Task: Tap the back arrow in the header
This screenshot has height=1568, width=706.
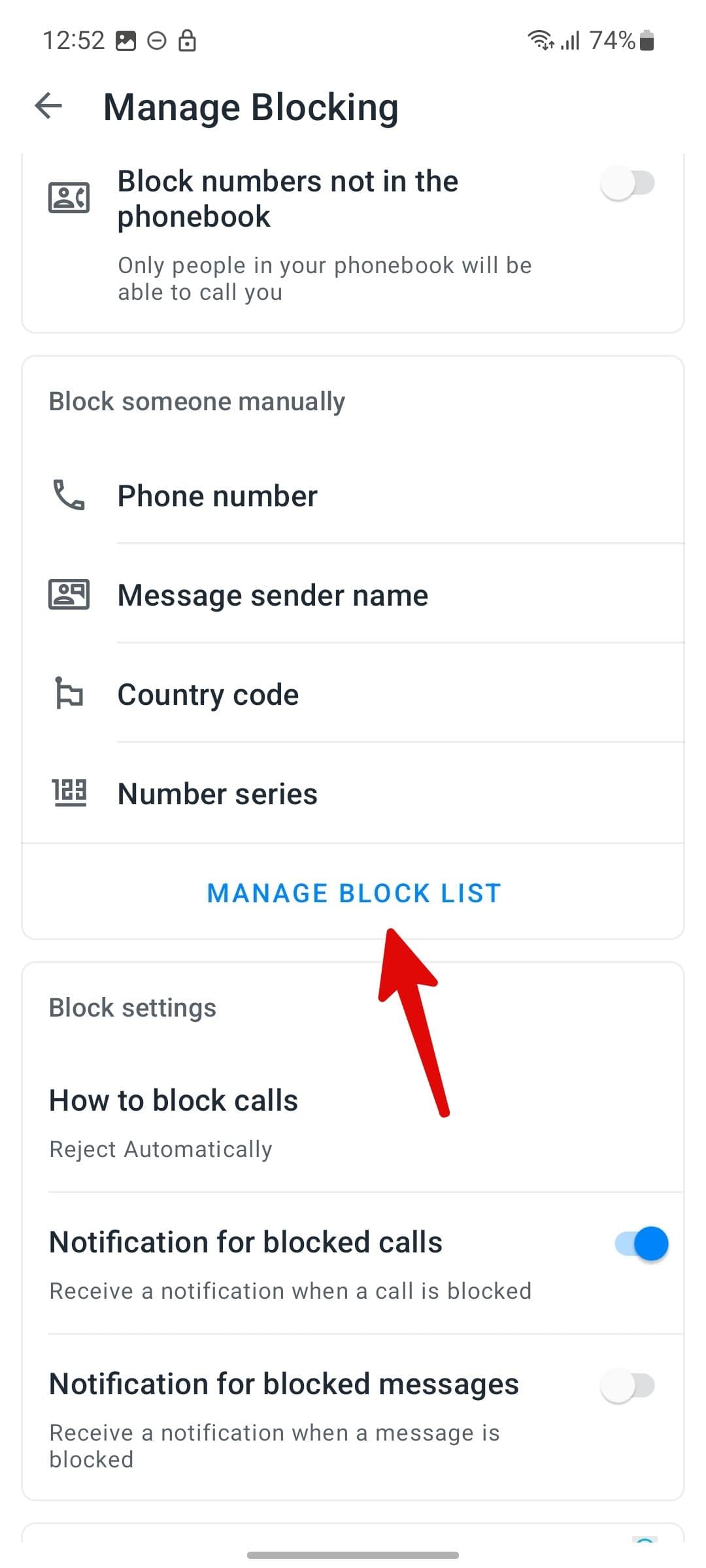Action: point(49,106)
